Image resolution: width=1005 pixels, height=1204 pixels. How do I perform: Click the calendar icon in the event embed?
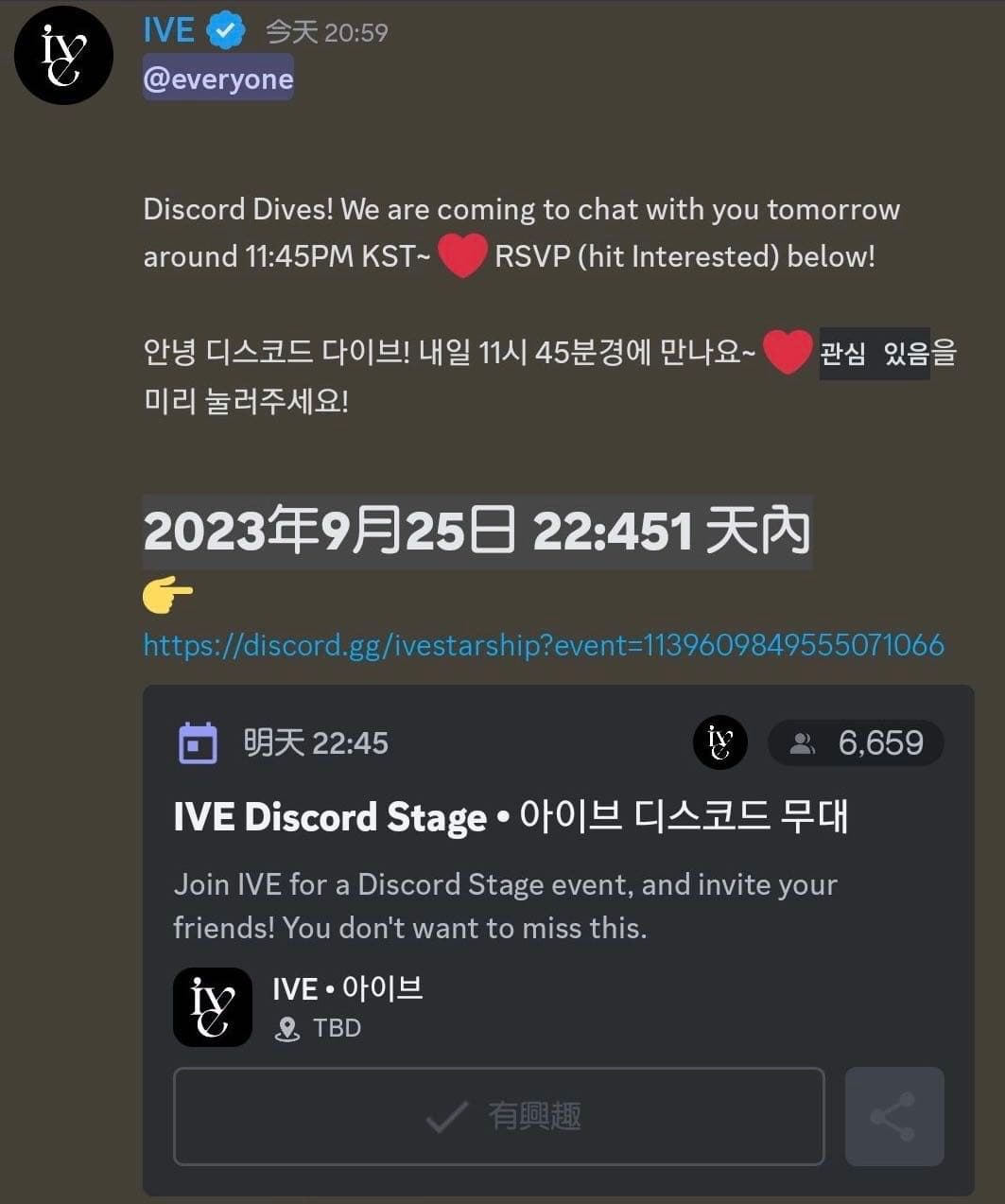coord(198,742)
